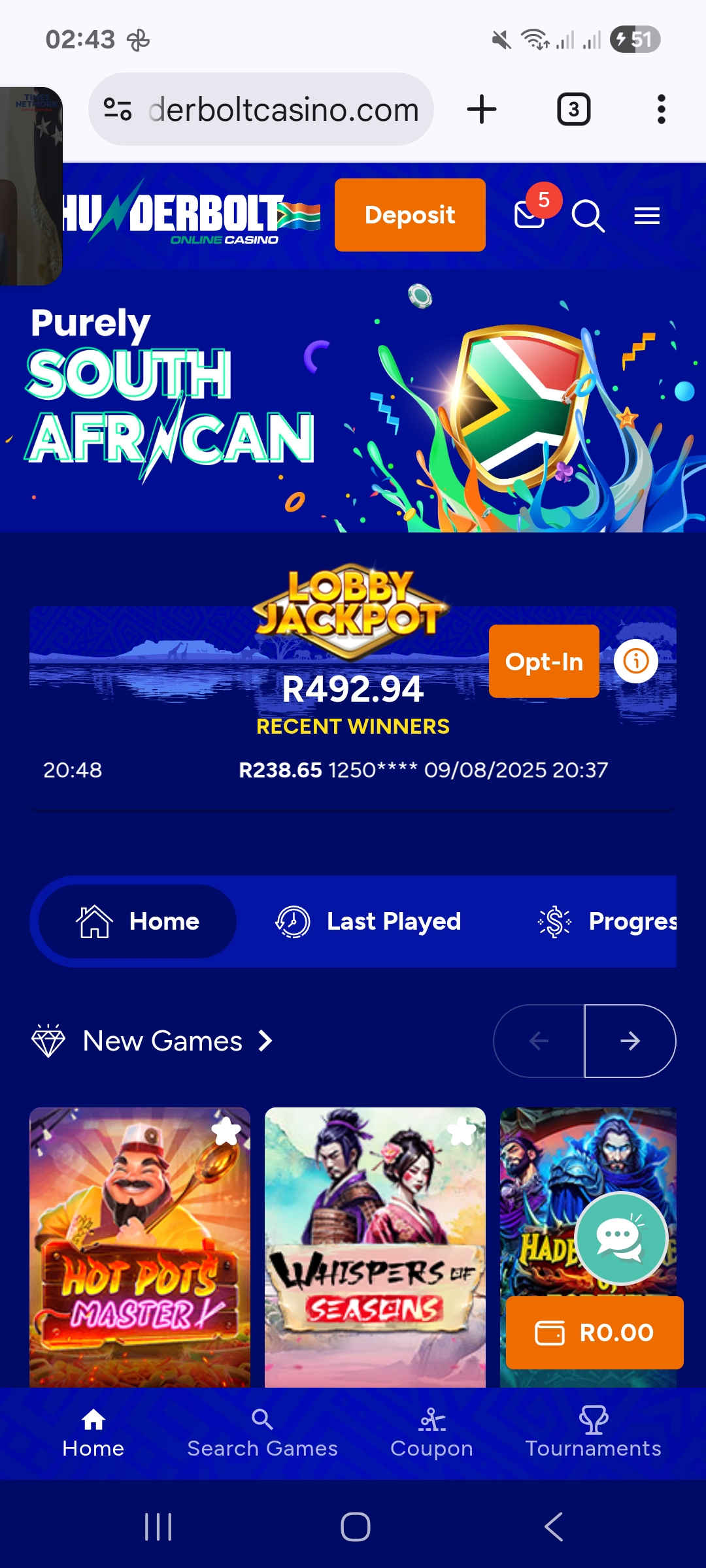The image size is (706, 1568).
Task: Tap the R0.00 wallet balance button
Action: [595, 1333]
